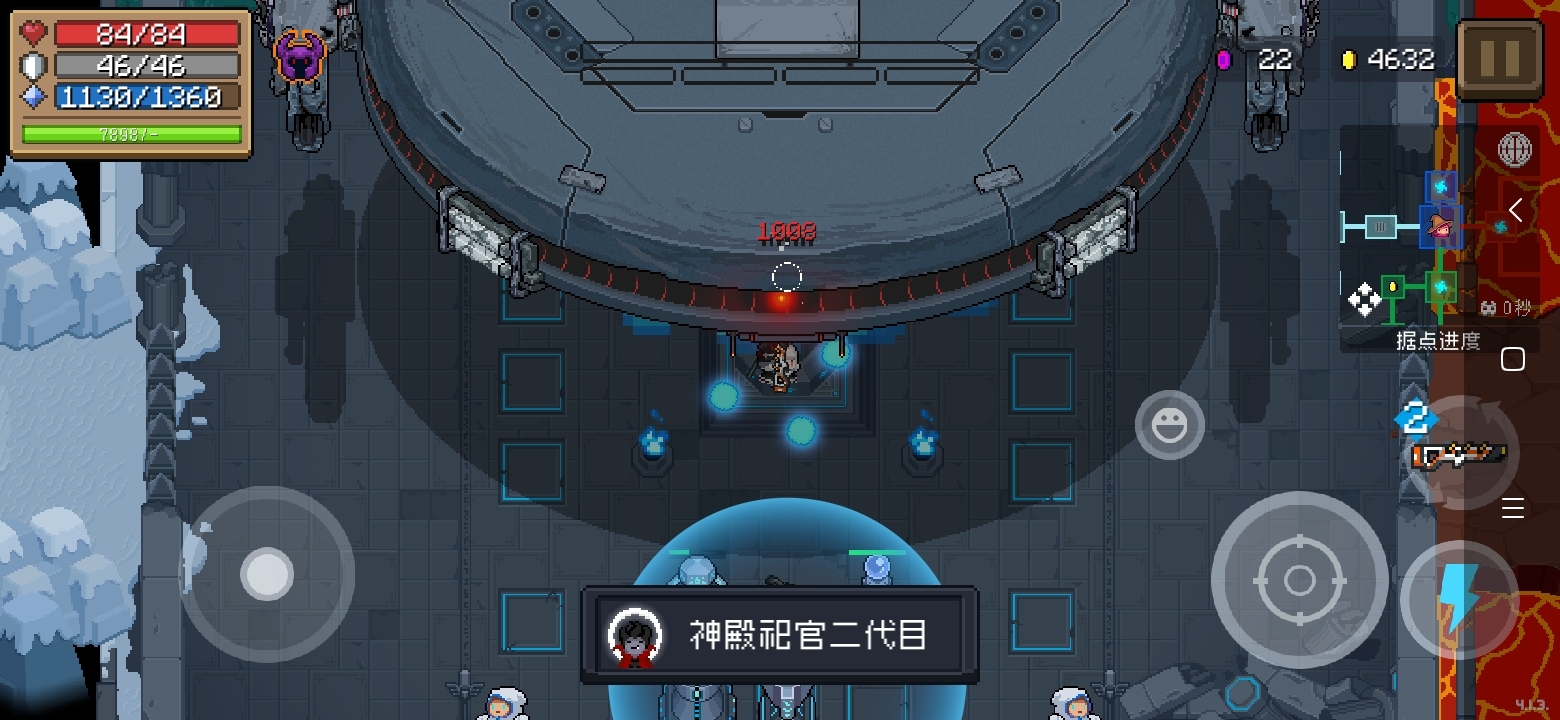1560x720 pixels.
Task: Activate the lightning skill button
Action: 1457,599
